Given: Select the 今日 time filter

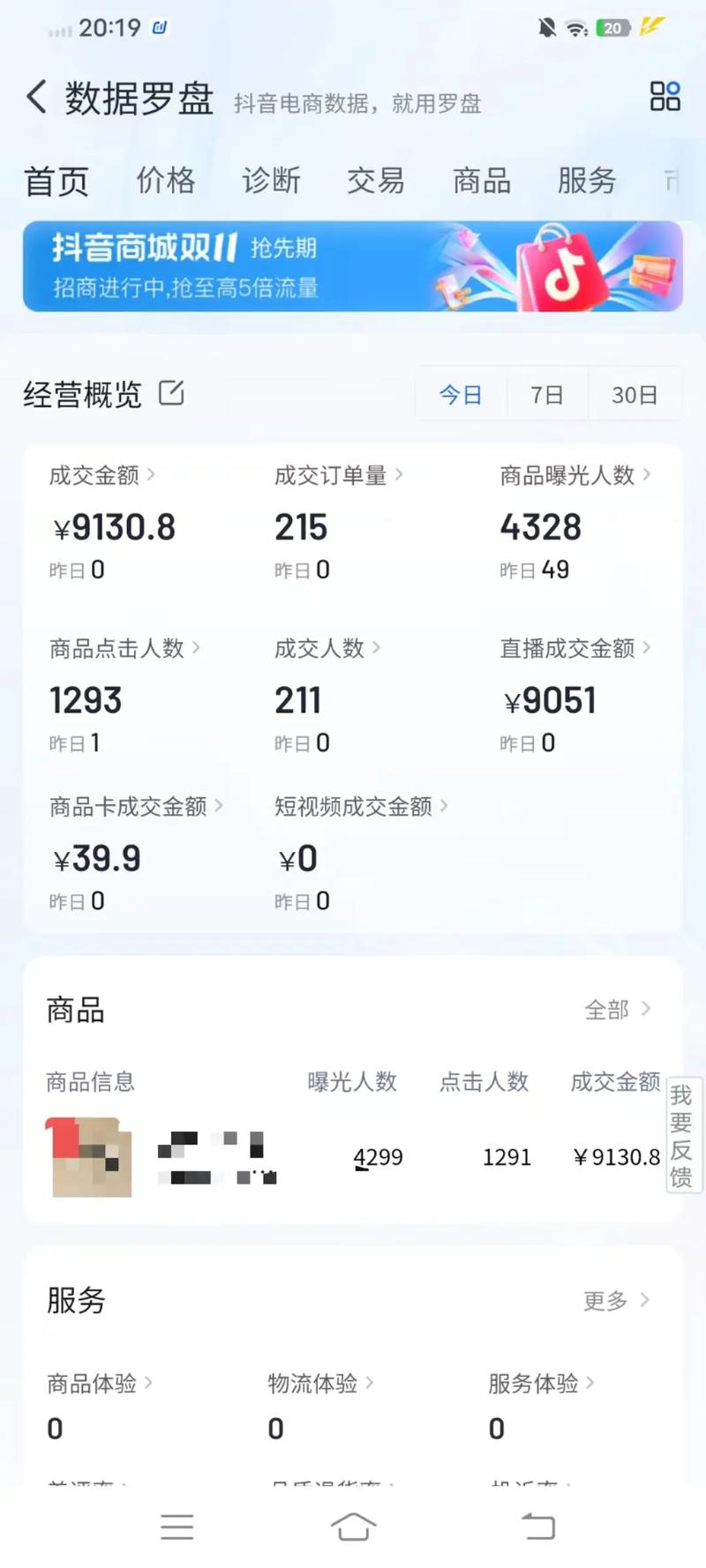Looking at the screenshot, I should (x=460, y=394).
